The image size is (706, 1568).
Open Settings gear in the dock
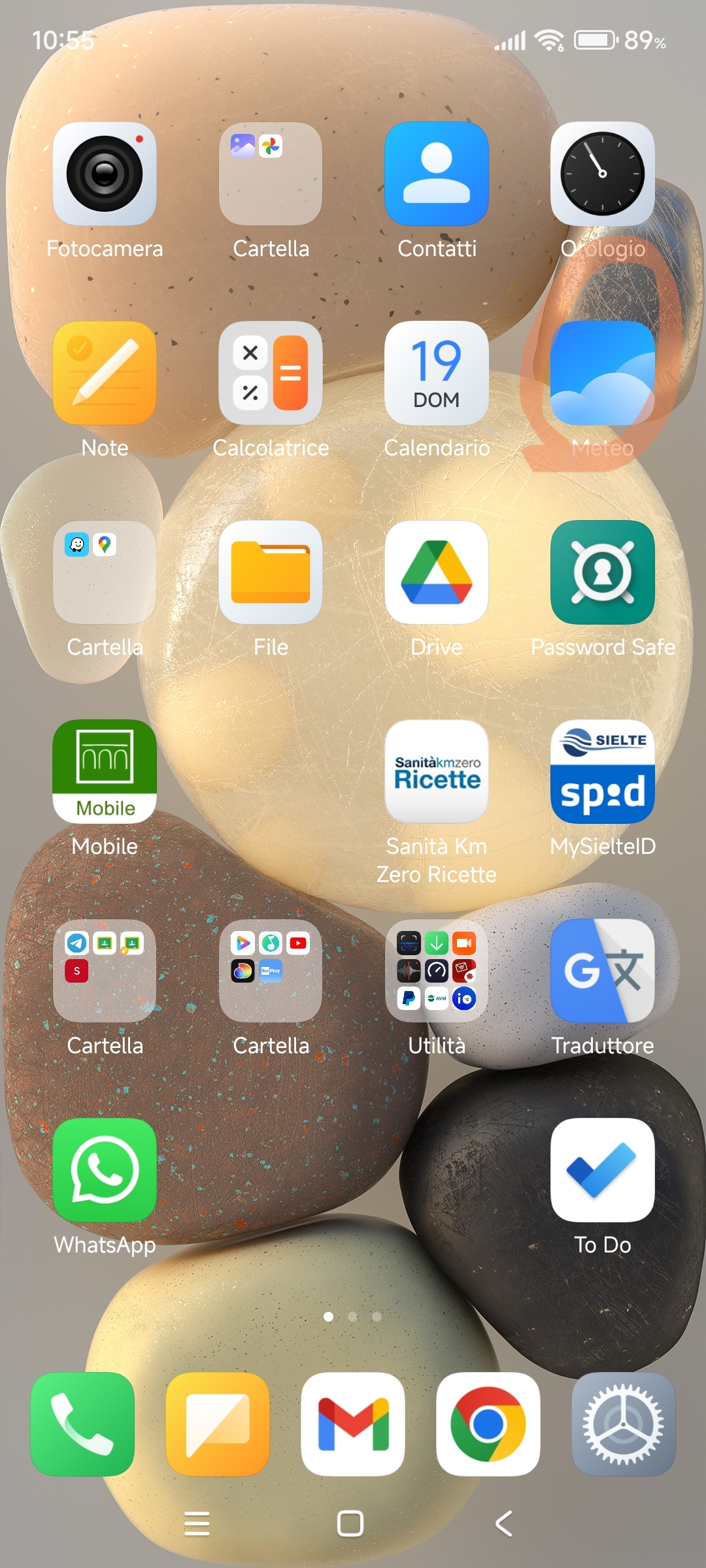click(x=624, y=1424)
